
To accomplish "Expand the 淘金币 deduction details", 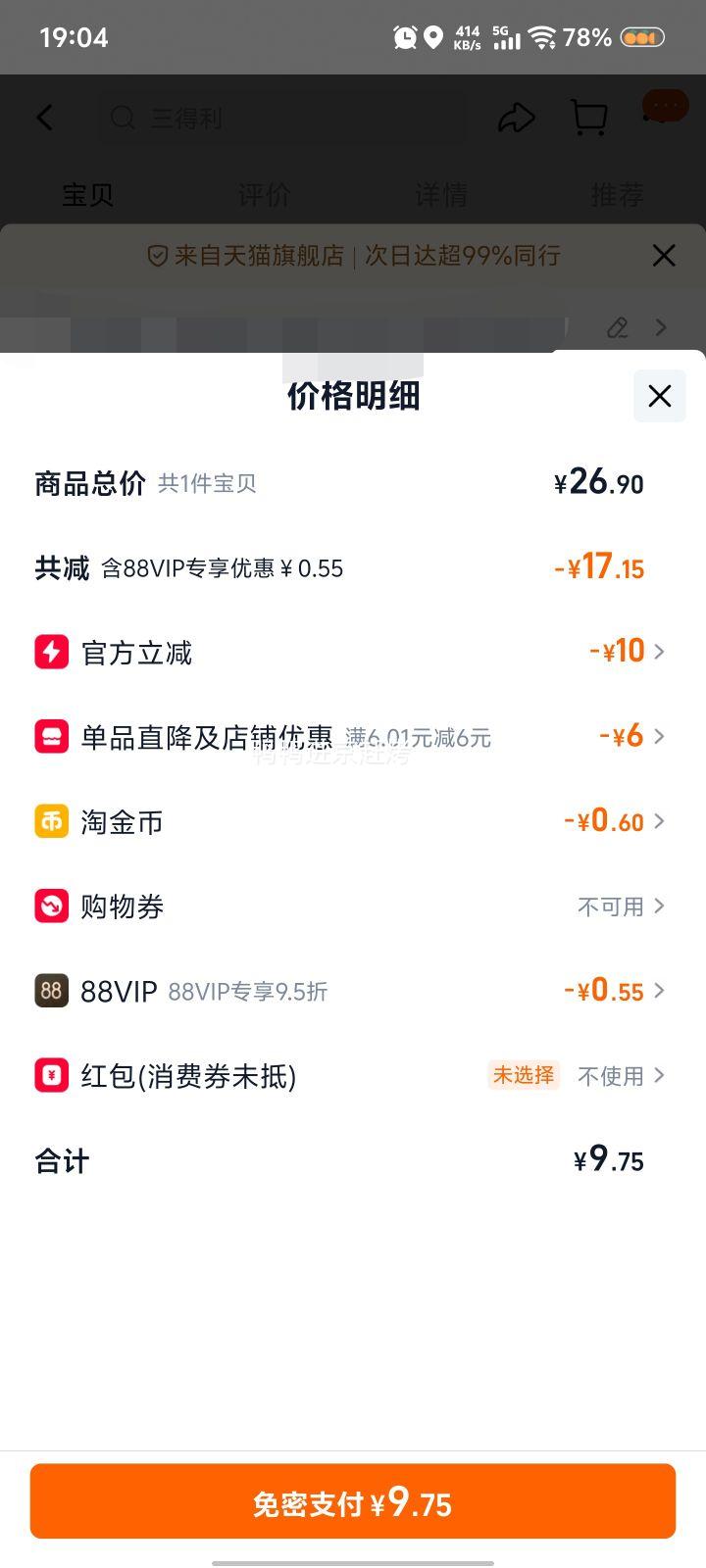I will click(661, 821).
